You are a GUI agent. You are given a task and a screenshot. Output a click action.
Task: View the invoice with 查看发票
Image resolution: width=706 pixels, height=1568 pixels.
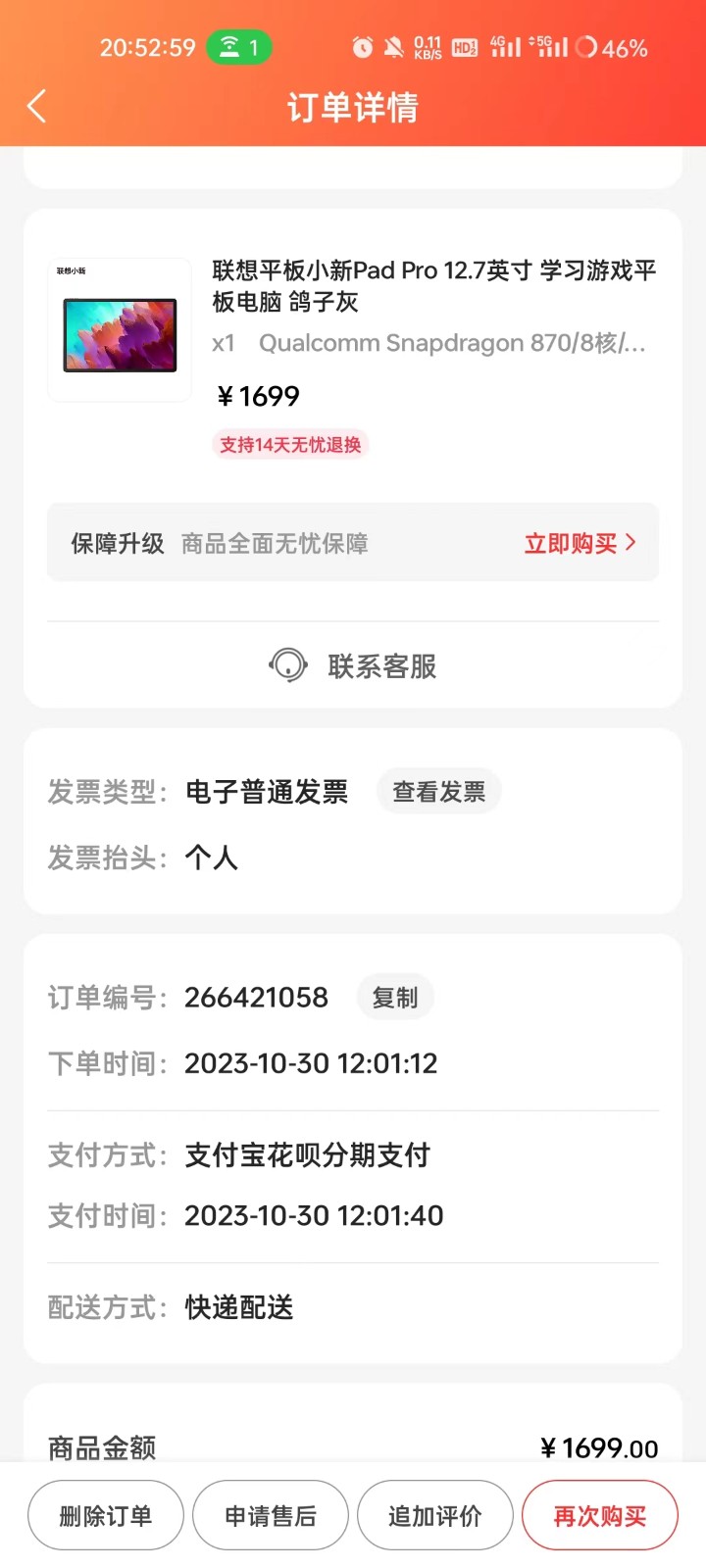tap(438, 792)
